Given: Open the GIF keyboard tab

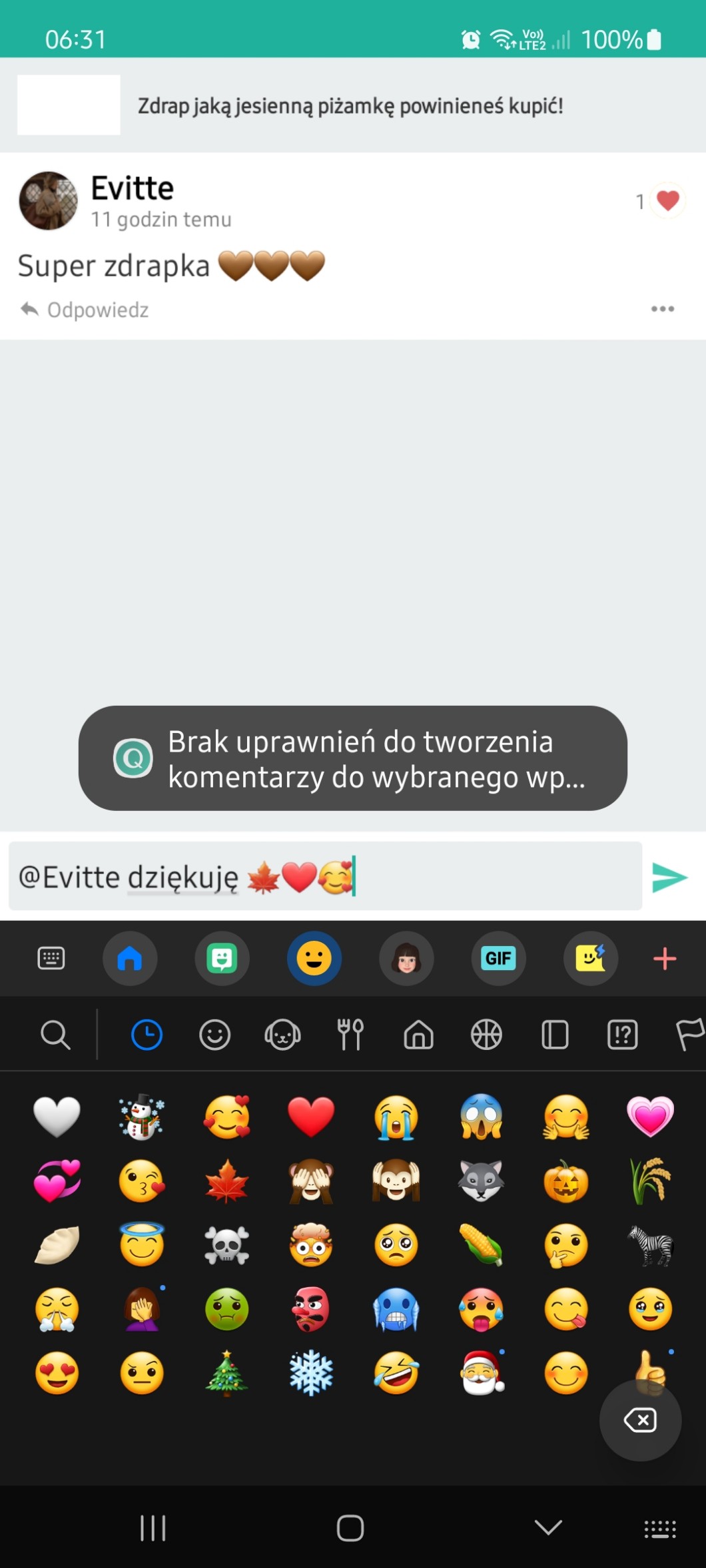Looking at the screenshot, I should click(498, 958).
